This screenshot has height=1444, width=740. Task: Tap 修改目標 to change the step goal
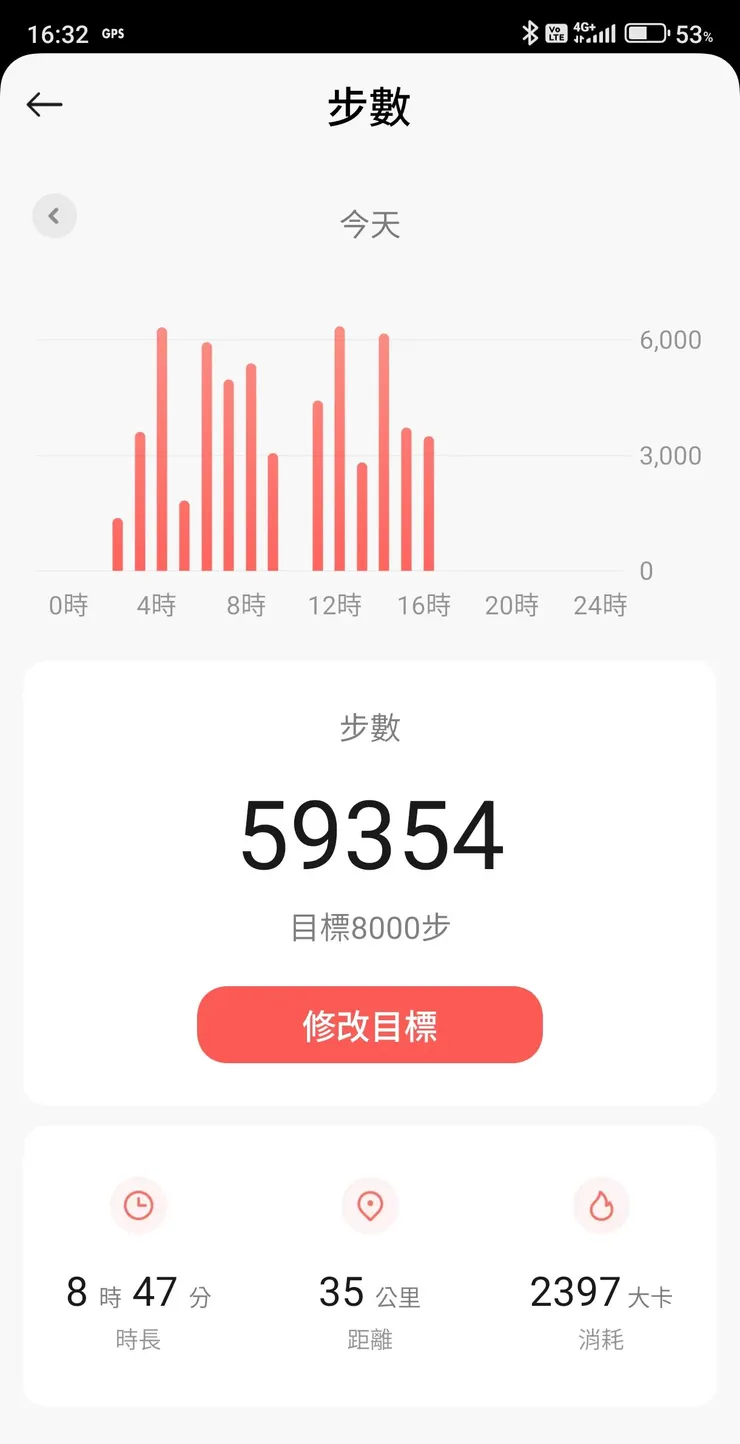click(369, 1024)
